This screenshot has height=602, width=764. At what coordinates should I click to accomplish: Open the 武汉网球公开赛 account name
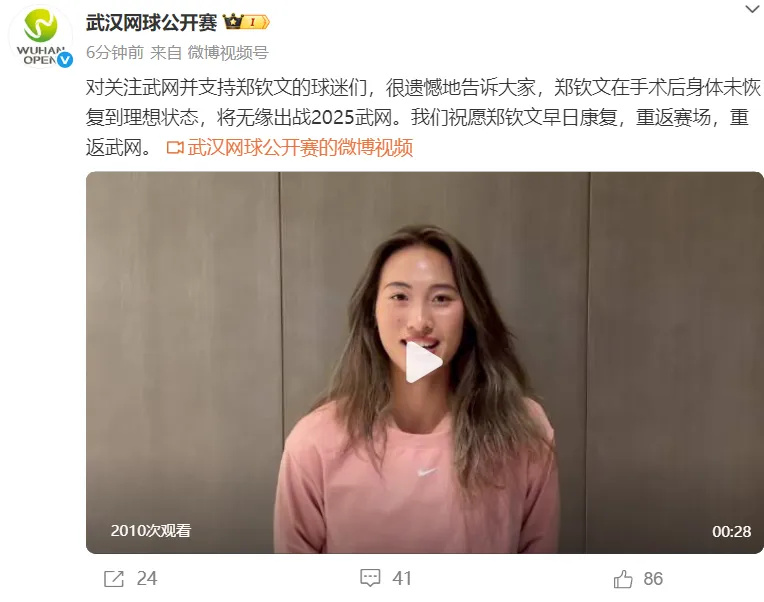[151, 21]
